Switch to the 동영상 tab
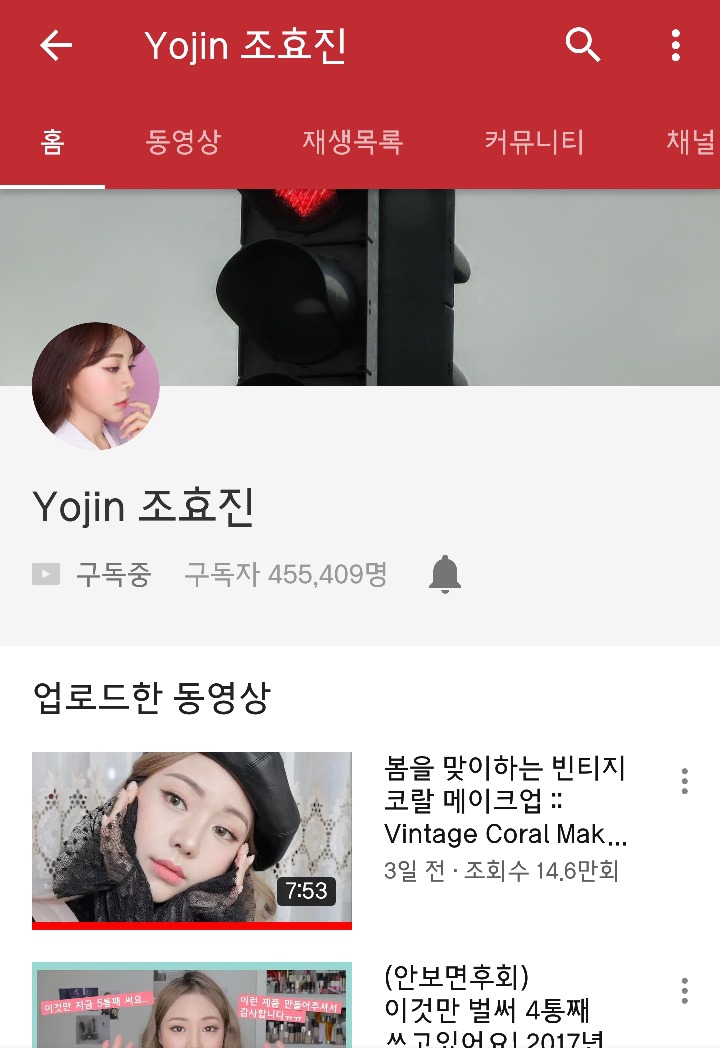The height and width of the screenshot is (1048, 720). coord(183,142)
